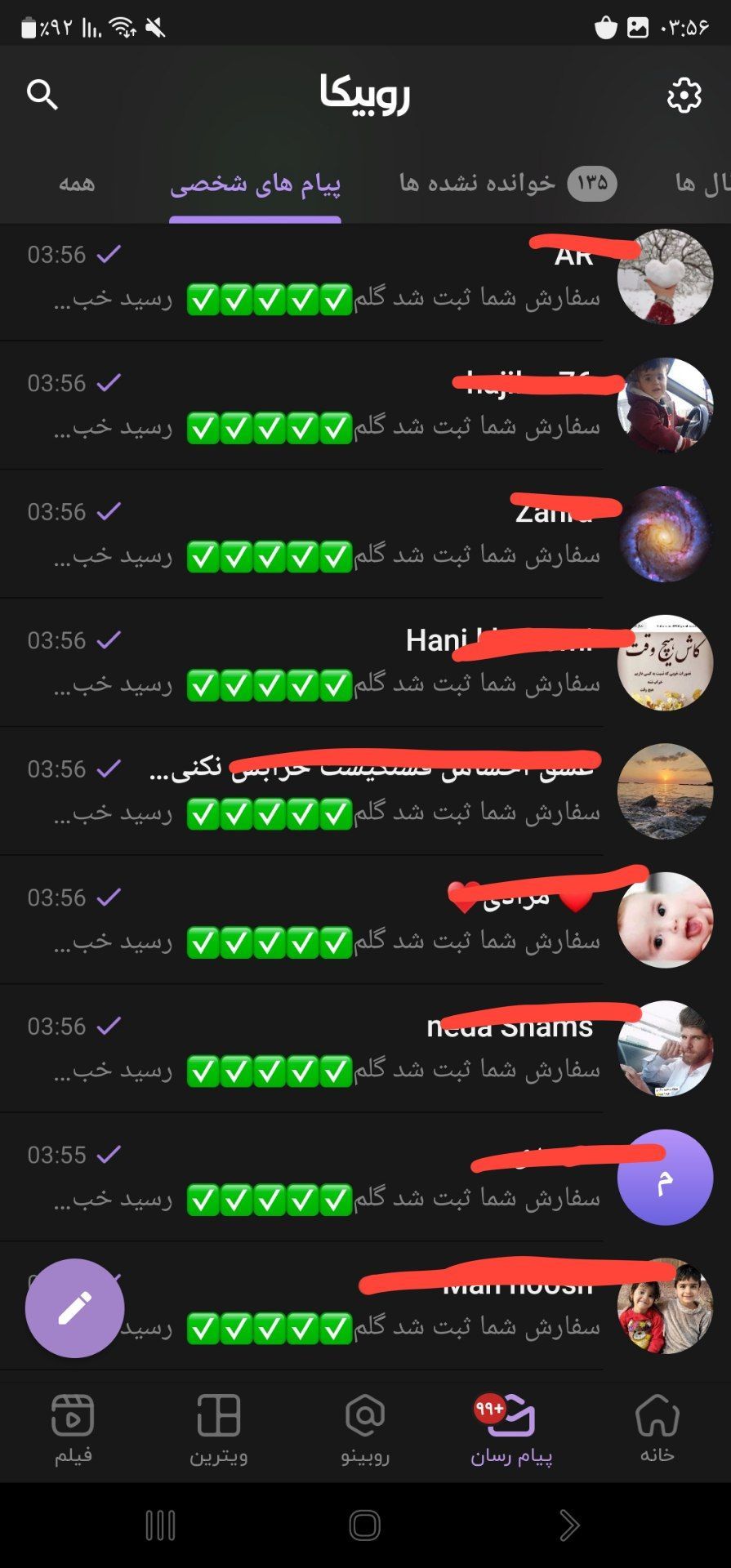The image size is (731, 1568).
Task: Open the روبینو tab
Action: [x=365, y=1429]
